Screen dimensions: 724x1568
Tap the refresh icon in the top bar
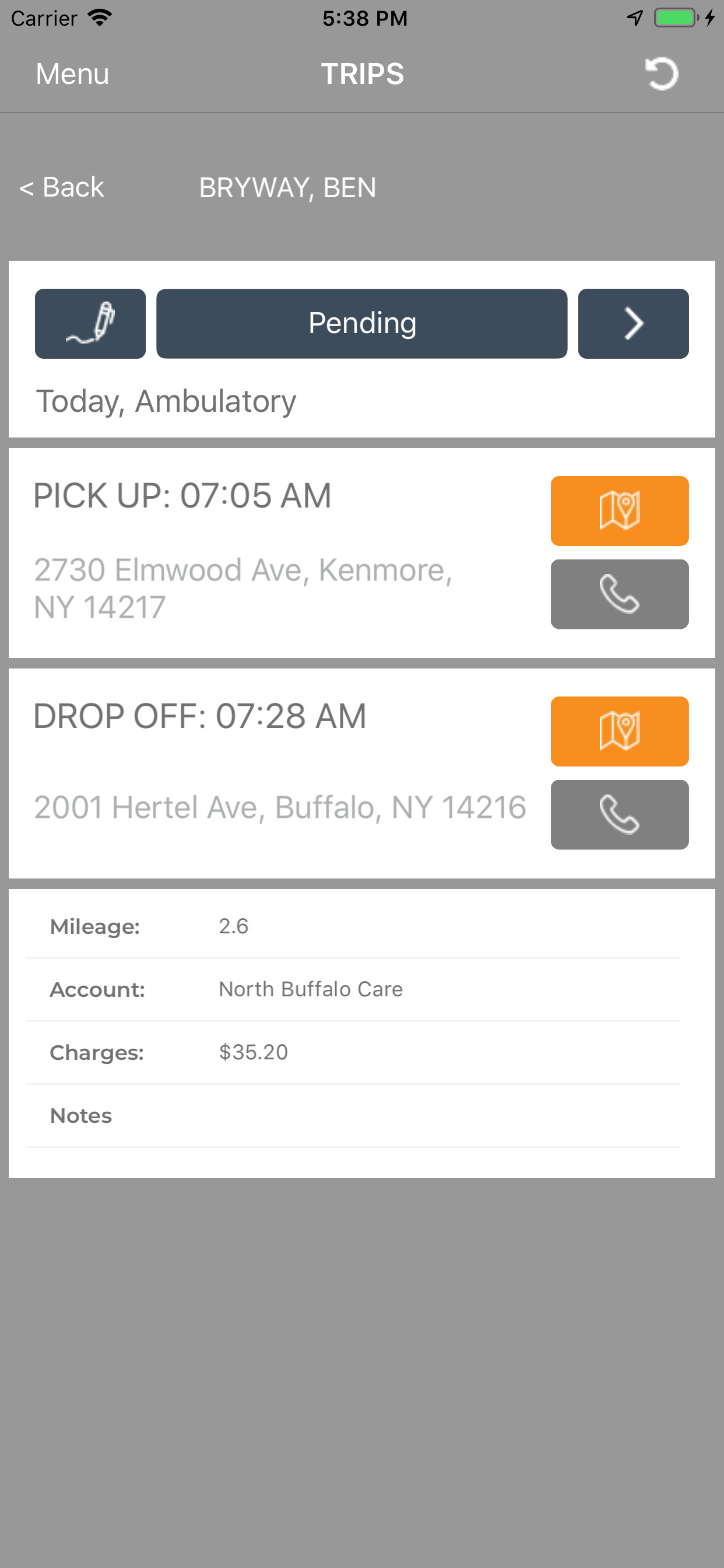click(661, 73)
